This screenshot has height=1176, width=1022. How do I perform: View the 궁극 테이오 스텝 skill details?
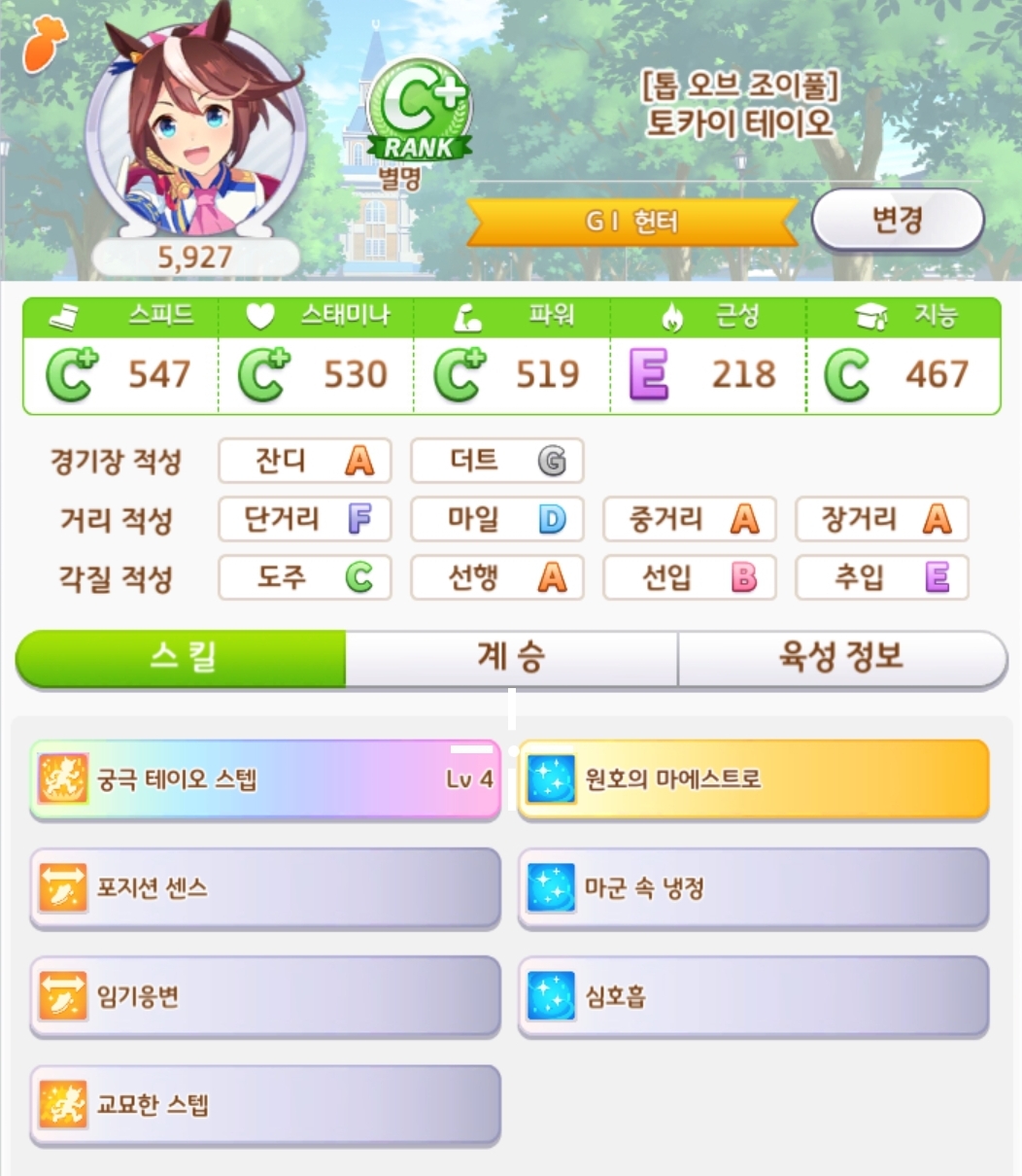click(x=265, y=779)
